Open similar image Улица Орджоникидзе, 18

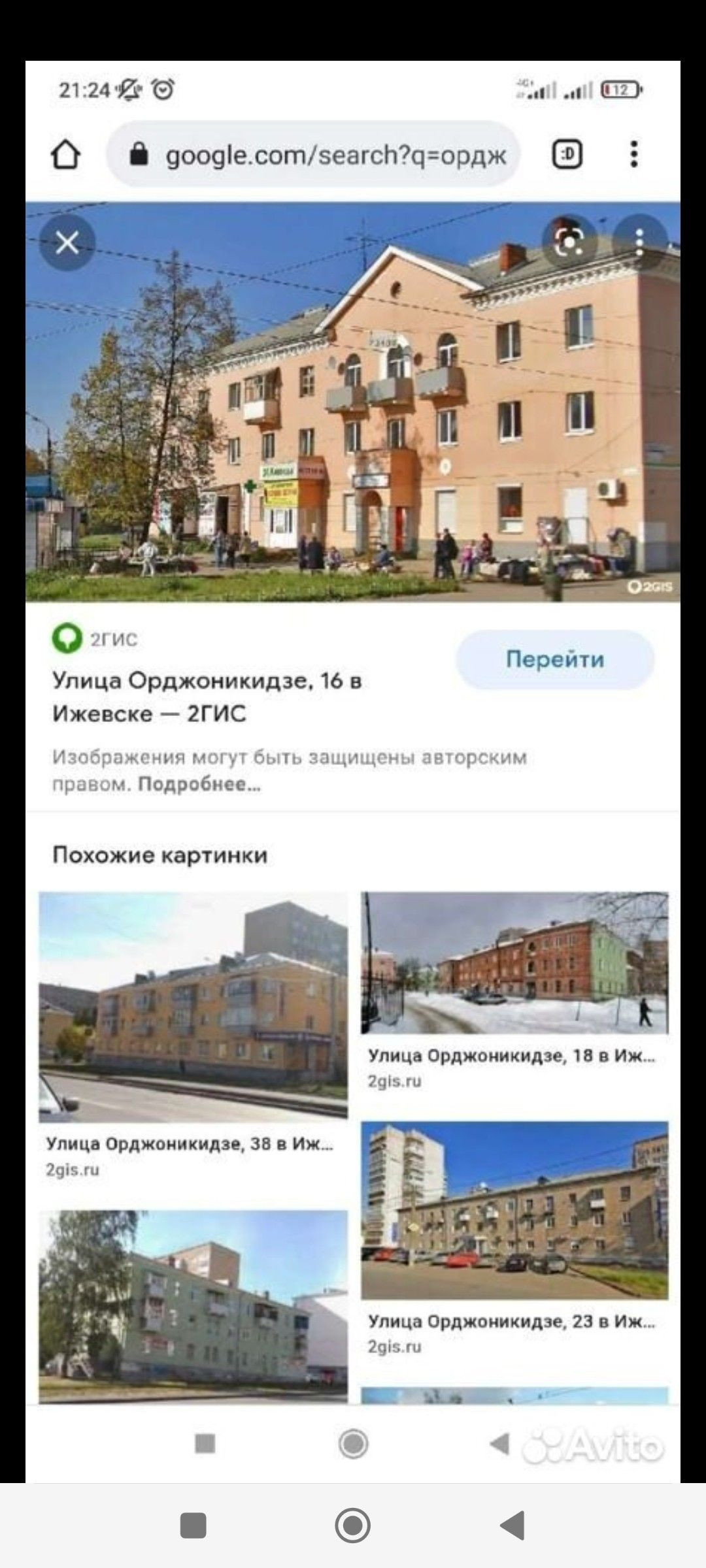[x=514, y=962]
